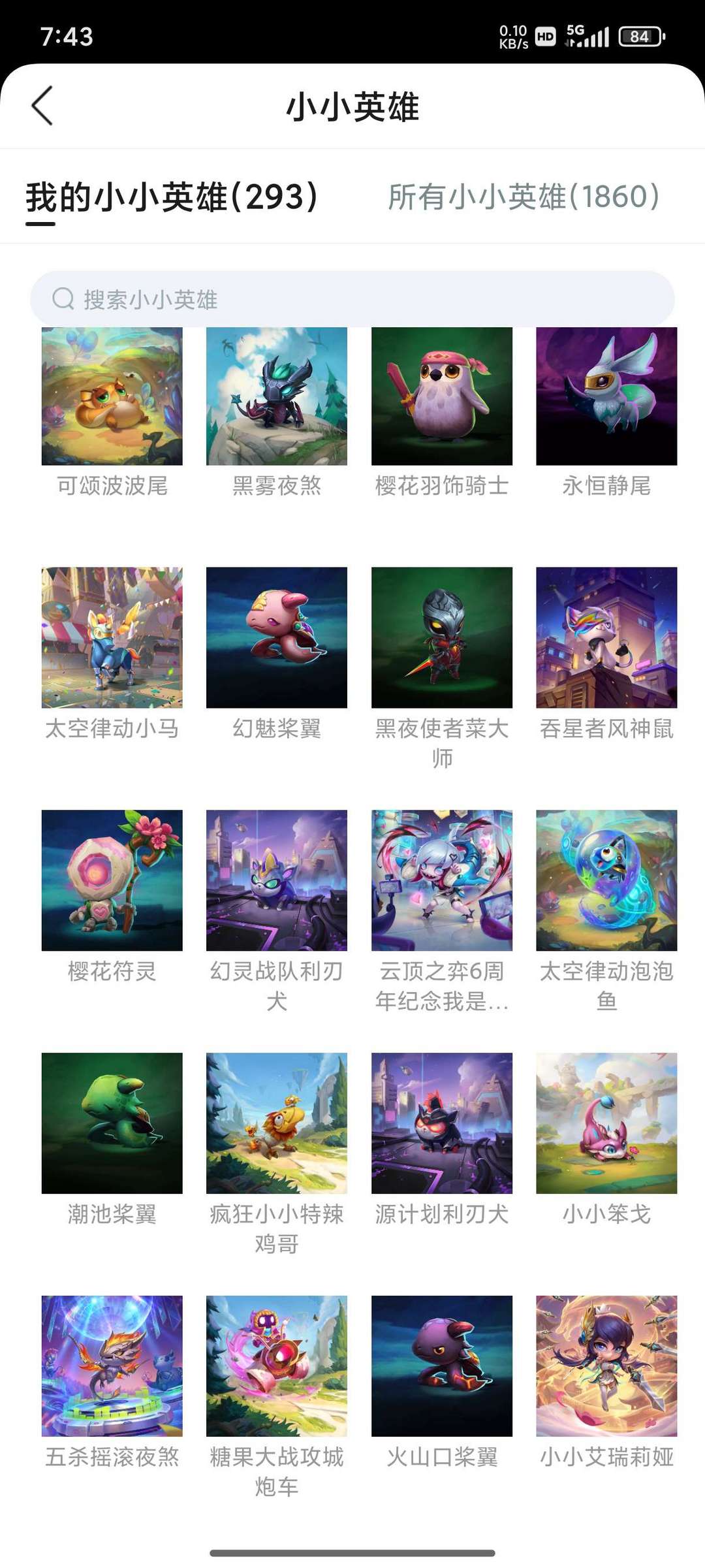Select the 我的小小英雄(293) tab
705x1568 pixels.
click(172, 197)
